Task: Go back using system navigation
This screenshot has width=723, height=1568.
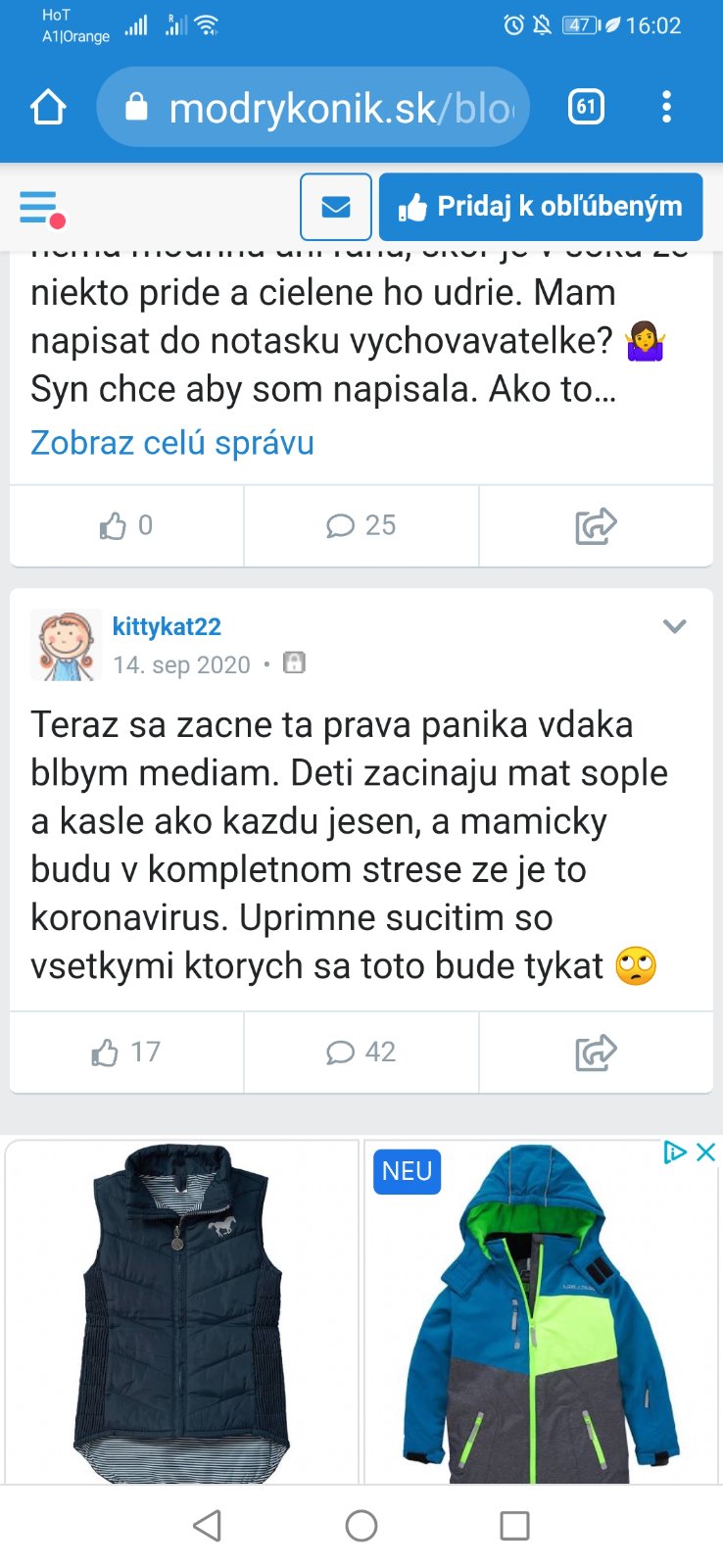Action: (x=207, y=1526)
